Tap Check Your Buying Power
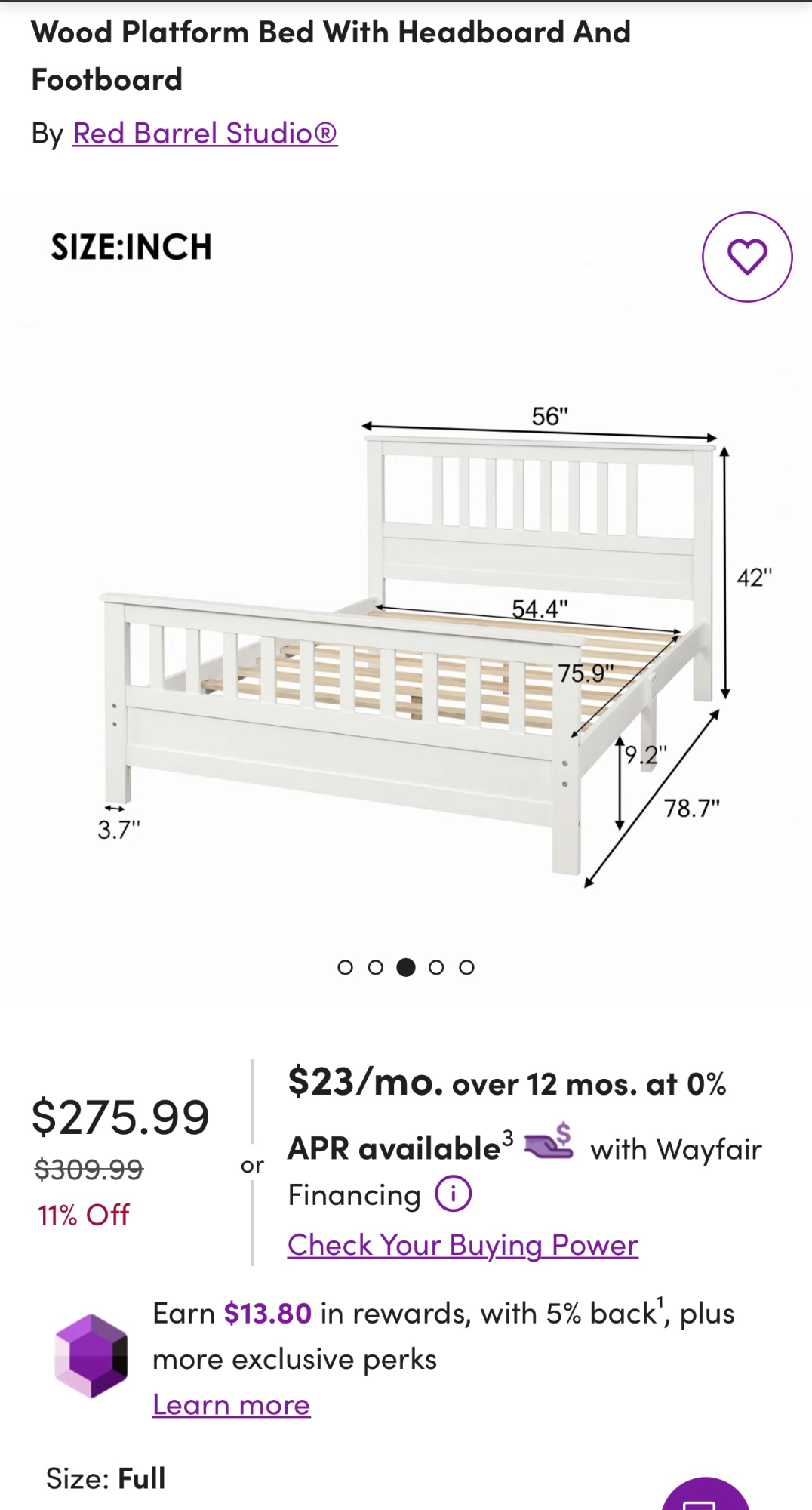Screen dimensions: 812x1510 463,1245
